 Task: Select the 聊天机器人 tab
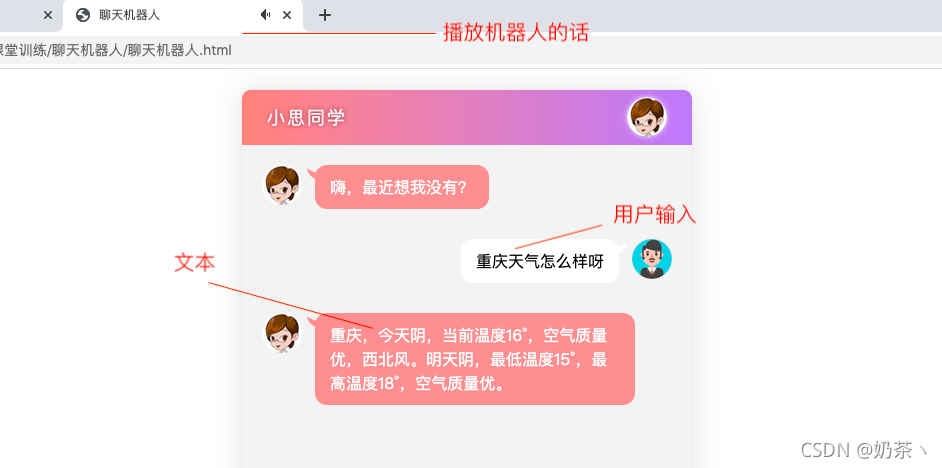tap(160, 15)
